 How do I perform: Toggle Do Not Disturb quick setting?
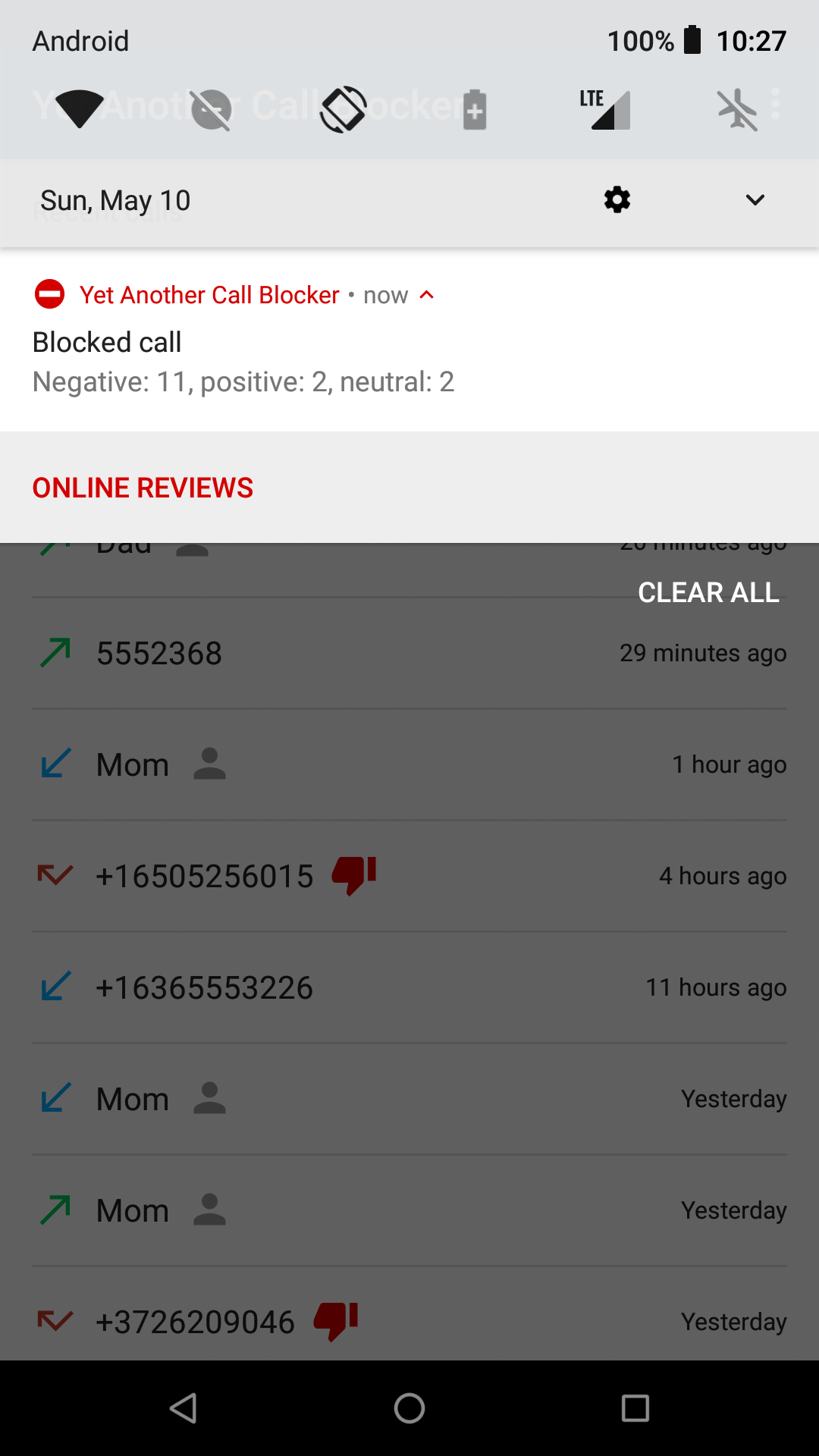[x=211, y=110]
